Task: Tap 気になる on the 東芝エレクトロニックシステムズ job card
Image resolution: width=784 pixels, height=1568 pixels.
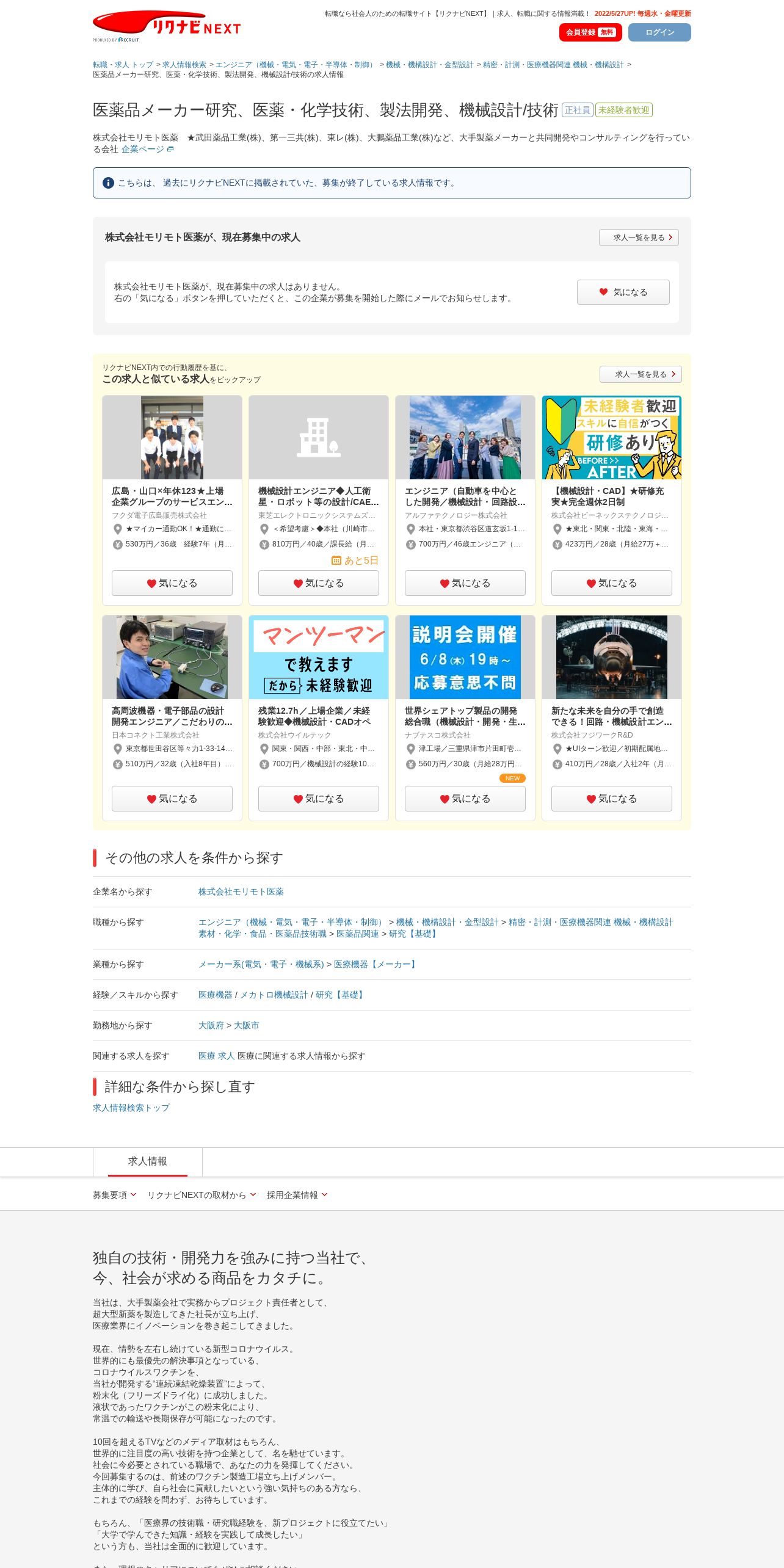Action: pos(319,583)
